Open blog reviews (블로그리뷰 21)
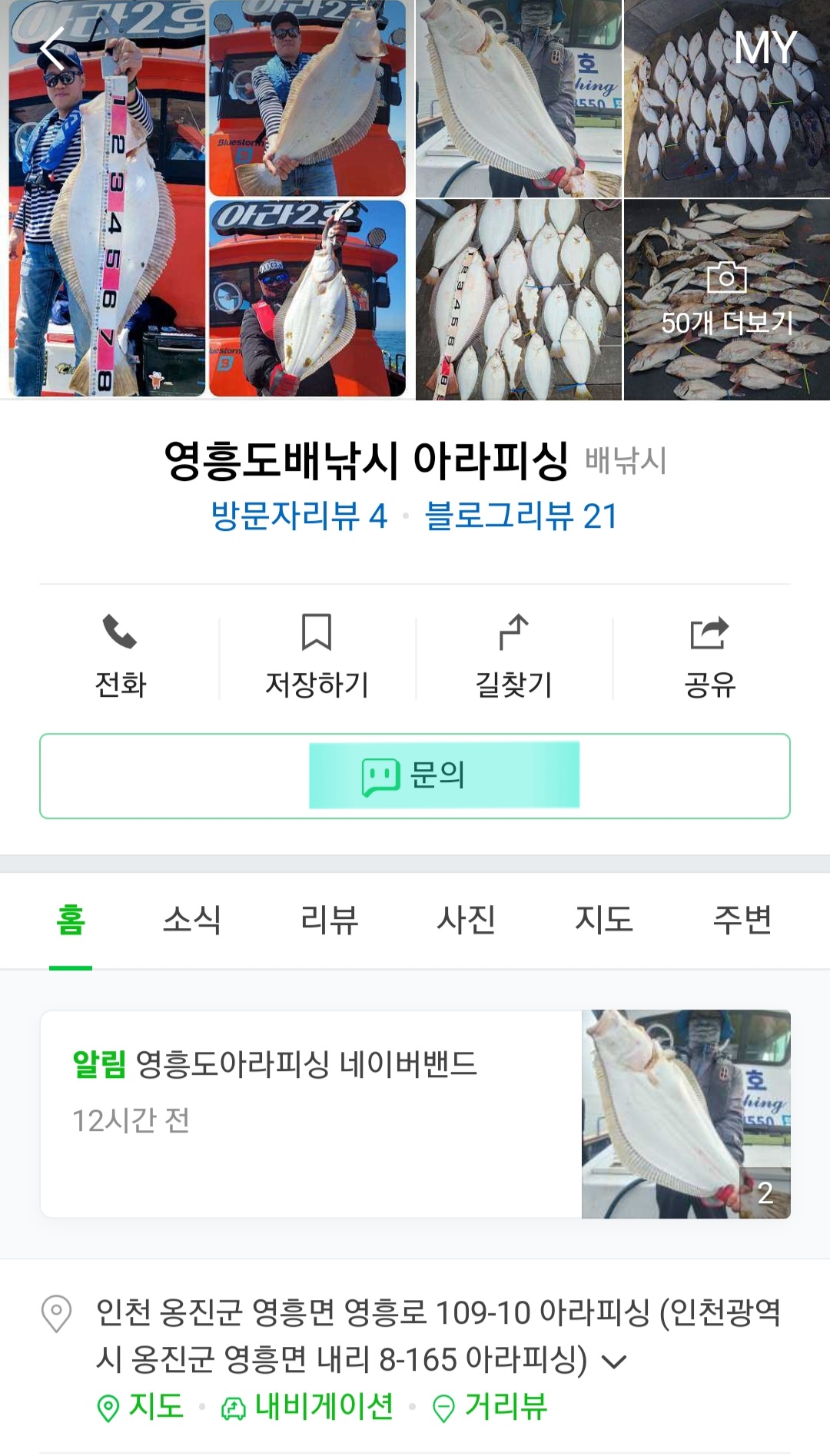 (x=521, y=516)
